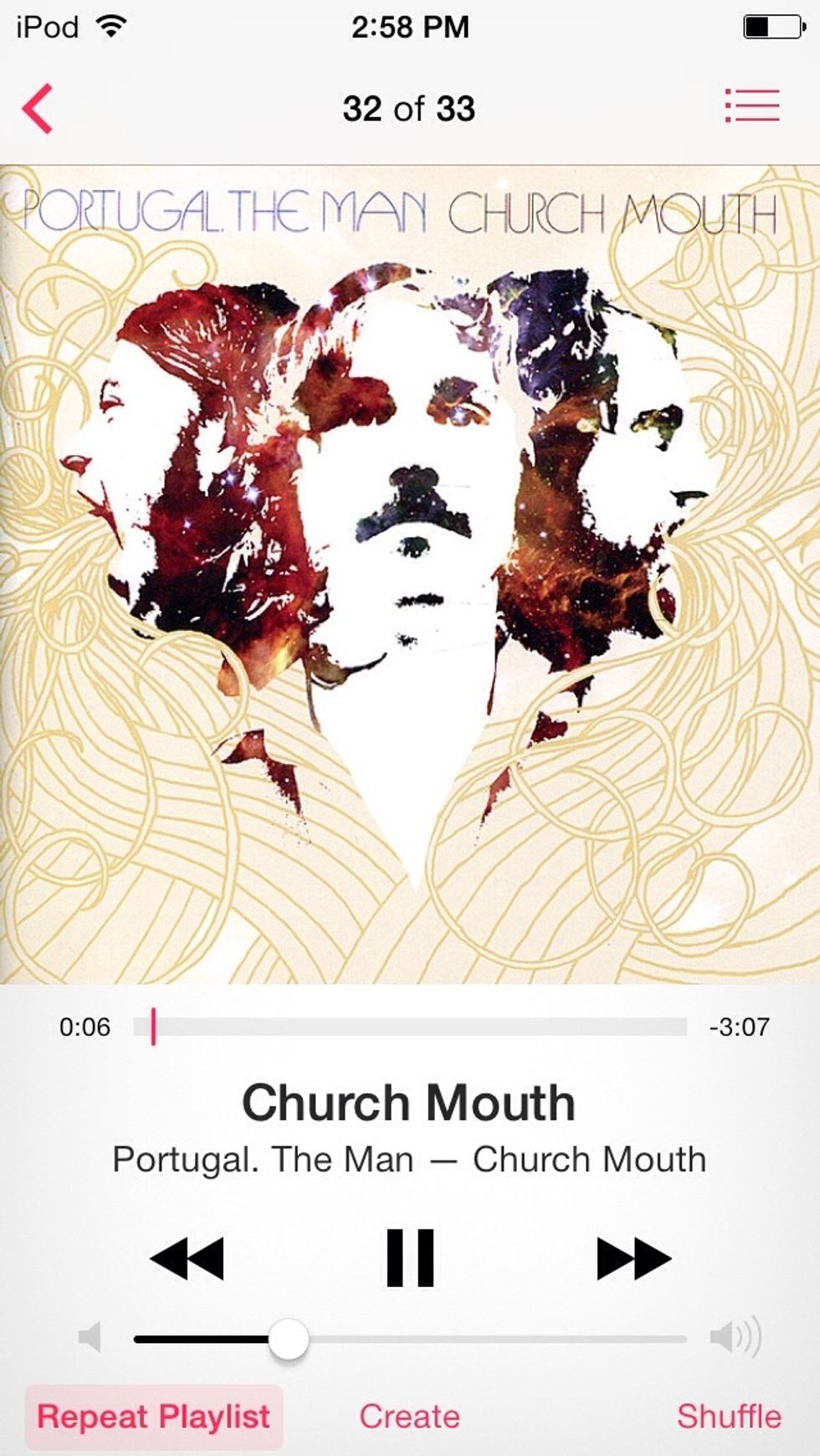Screen dimensions: 820x1456
Task: Pause the song Church Mouth
Action: 410,1258
